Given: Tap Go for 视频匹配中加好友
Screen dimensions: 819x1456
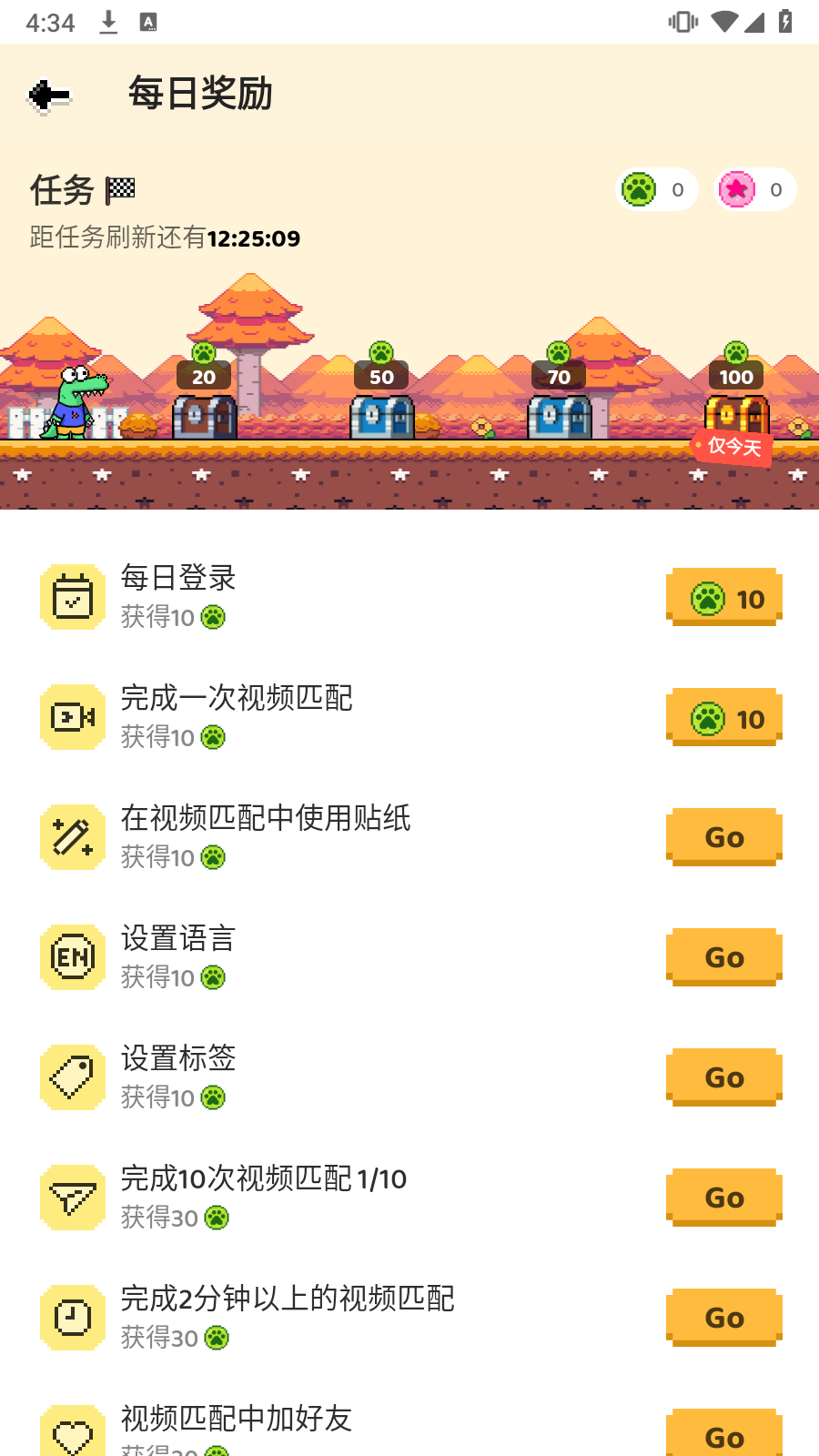Looking at the screenshot, I should click(724, 1434).
